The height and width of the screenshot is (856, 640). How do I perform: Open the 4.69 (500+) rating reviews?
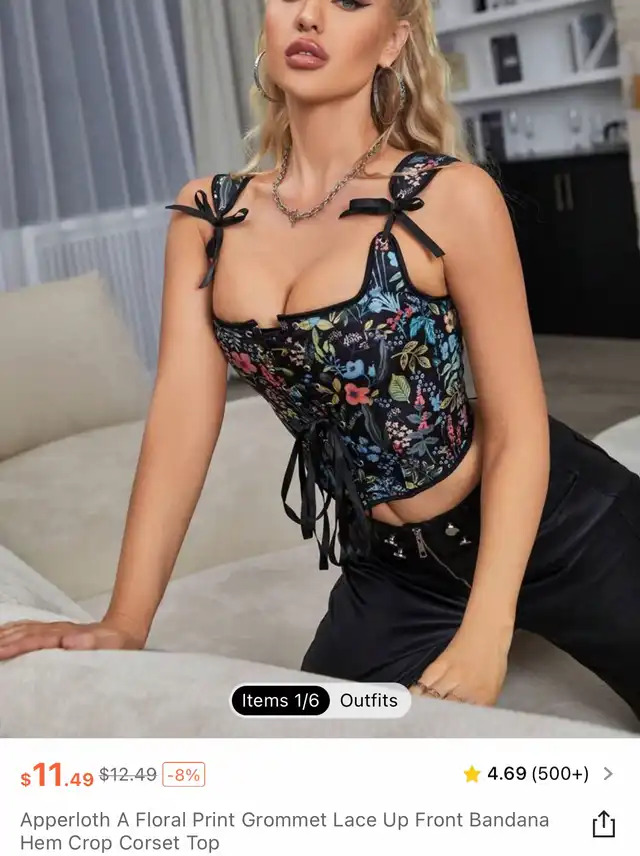[x=538, y=774]
